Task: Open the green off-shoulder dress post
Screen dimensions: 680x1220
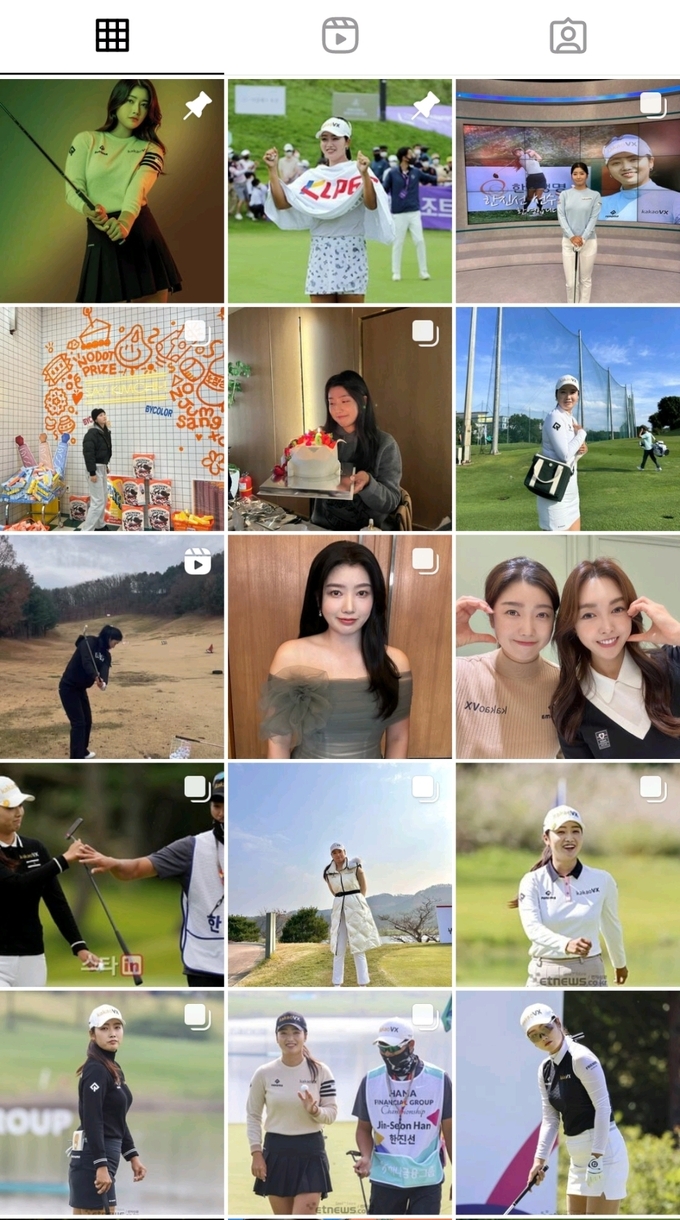Action: point(340,647)
